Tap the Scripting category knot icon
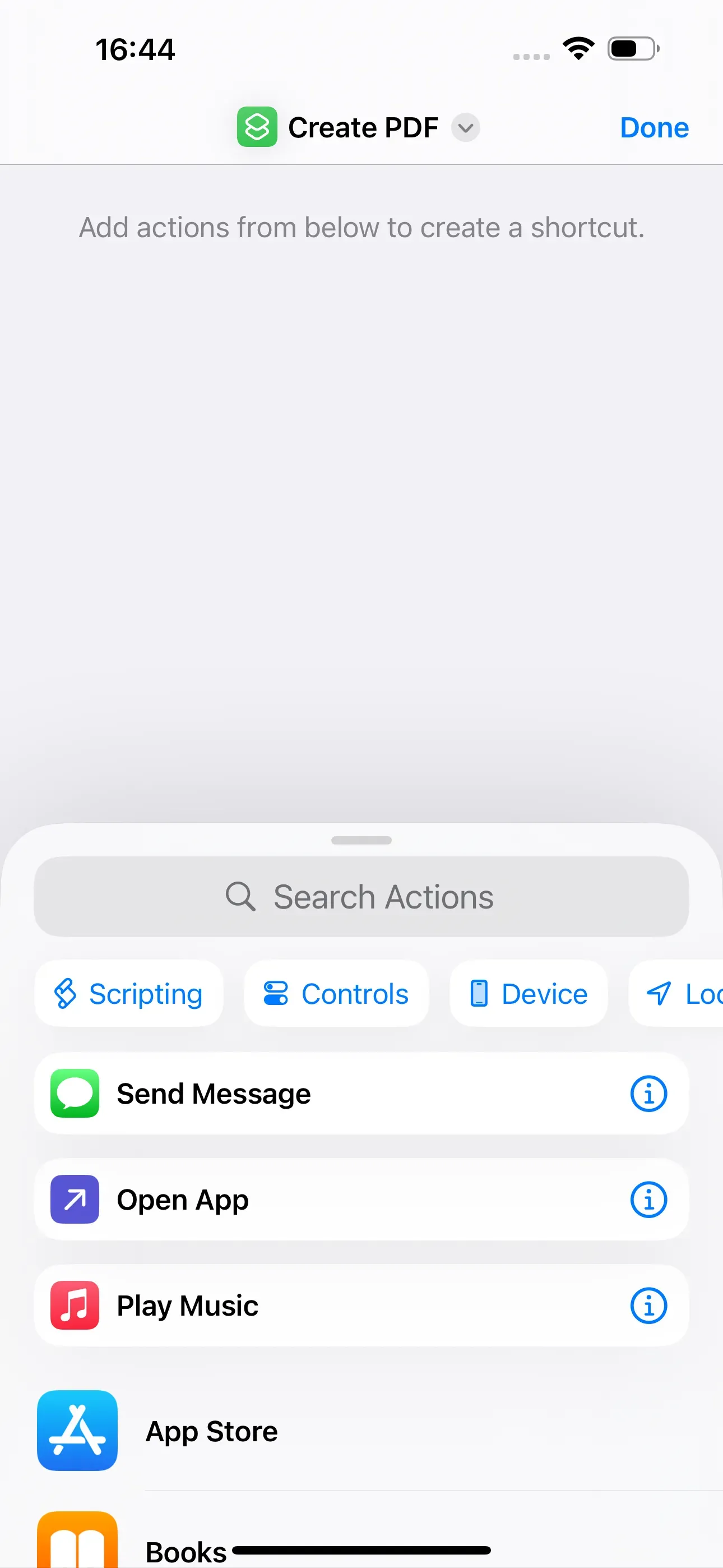Screen dimensions: 723x1568 (x=65, y=993)
